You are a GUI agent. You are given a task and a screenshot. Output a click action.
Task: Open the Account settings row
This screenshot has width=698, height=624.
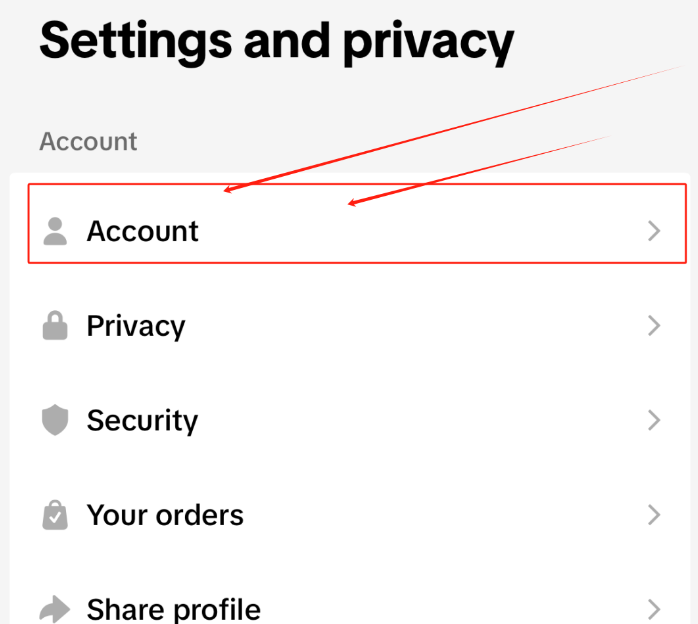(143, 231)
